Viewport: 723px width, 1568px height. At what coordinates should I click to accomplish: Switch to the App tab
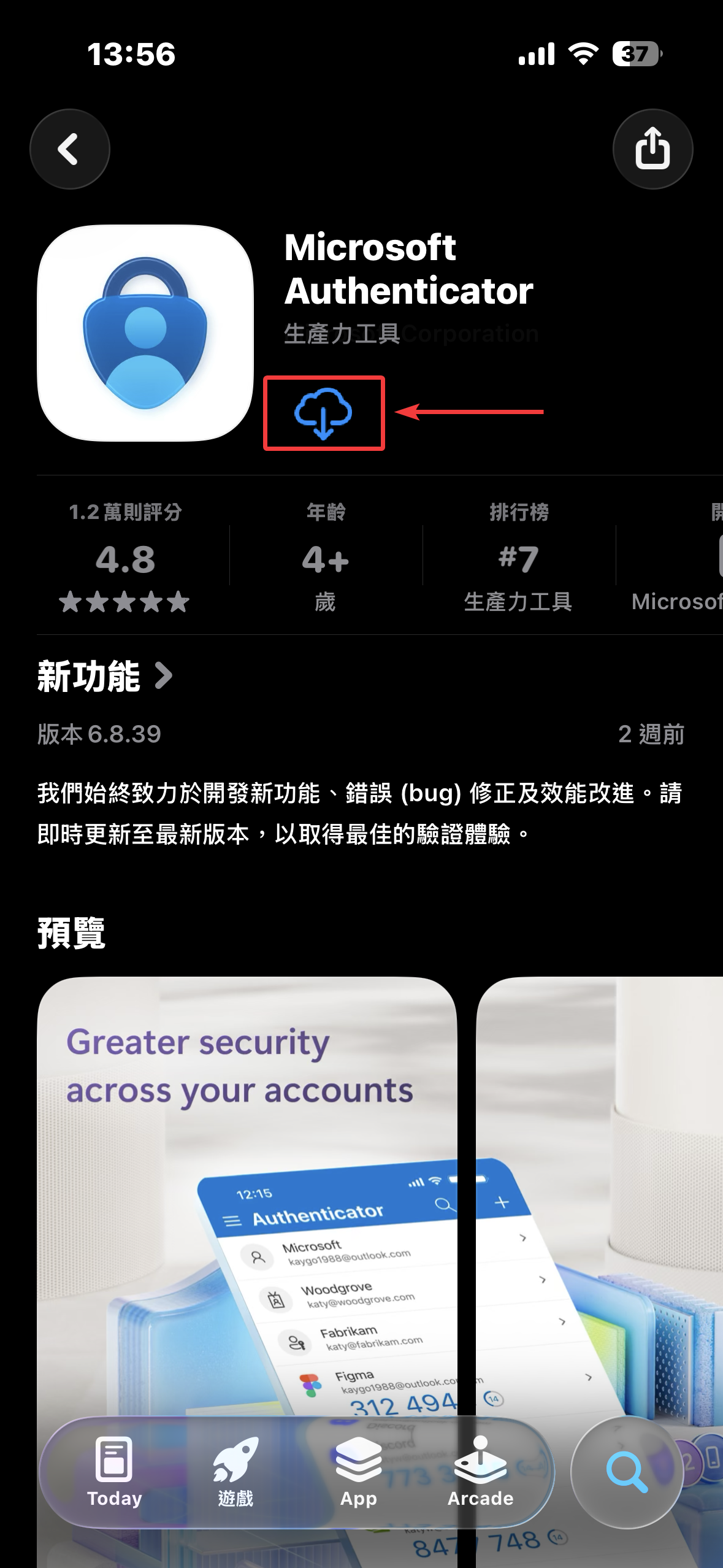point(359,1472)
